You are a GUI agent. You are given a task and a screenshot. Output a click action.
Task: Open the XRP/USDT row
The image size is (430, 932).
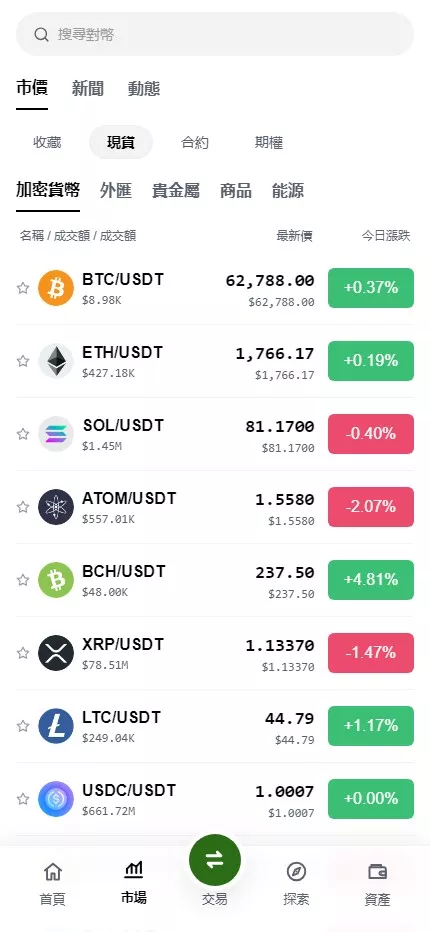(215, 653)
